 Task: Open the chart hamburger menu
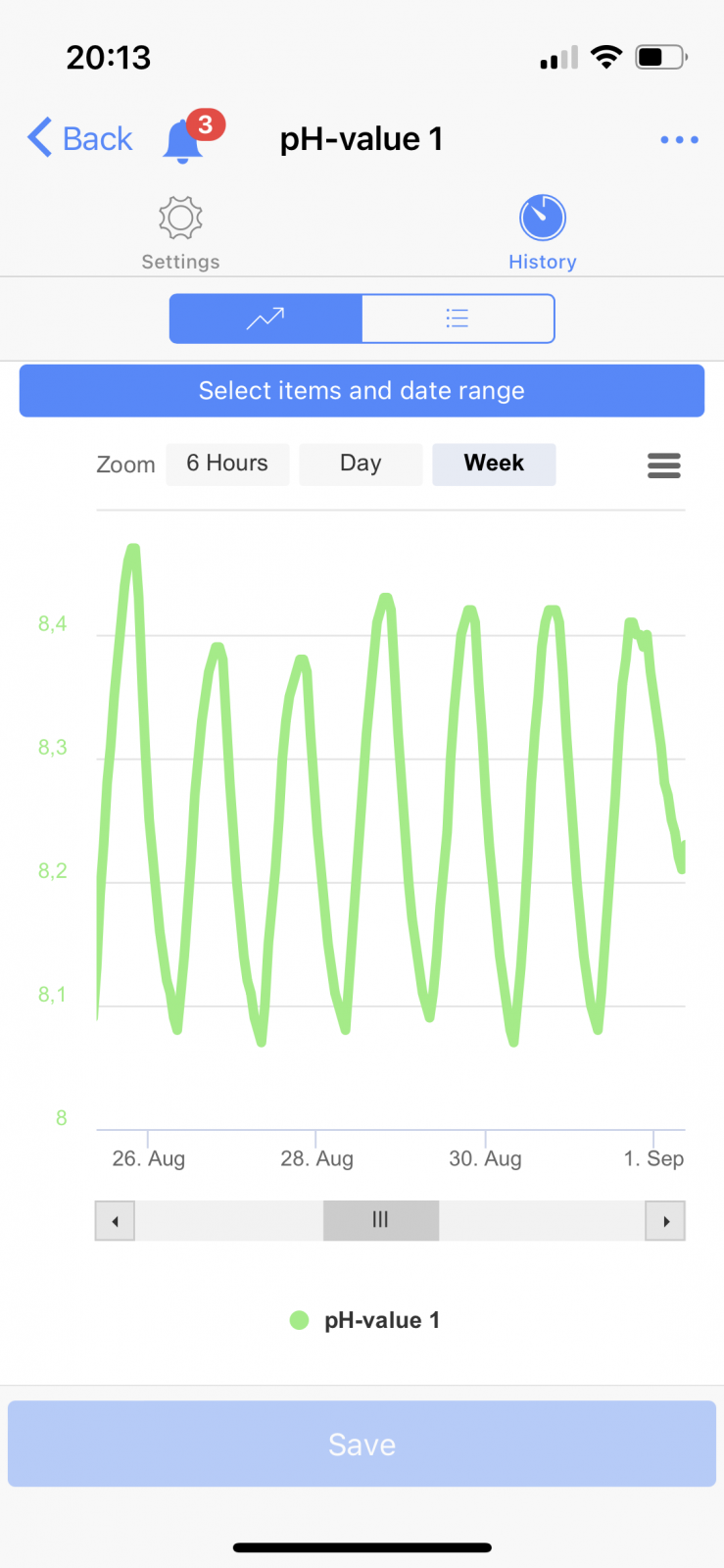click(x=664, y=465)
